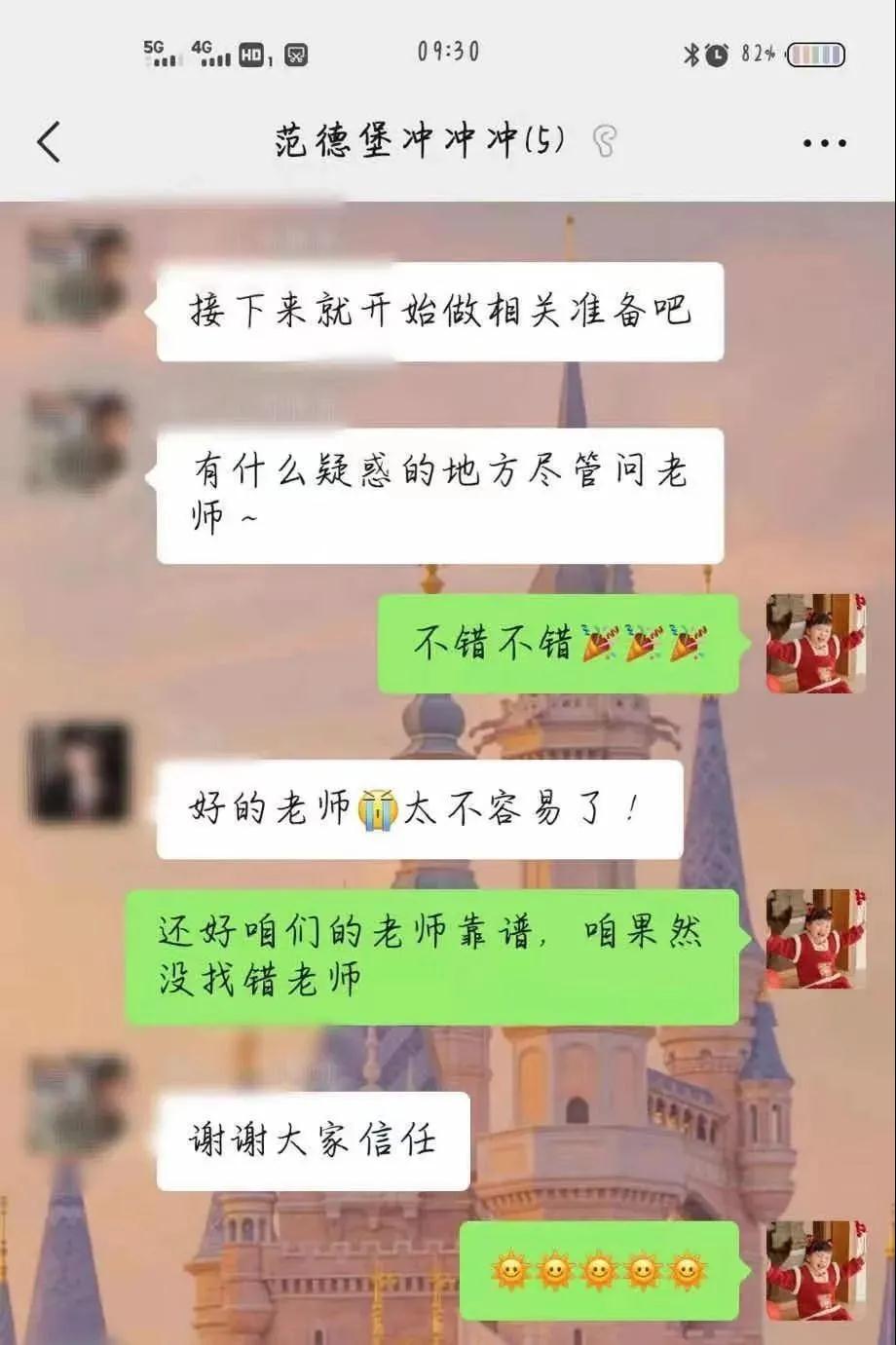Open the three-dot chat settings menu
Image resolution: width=896 pixels, height=1345 pixels.
824,143
